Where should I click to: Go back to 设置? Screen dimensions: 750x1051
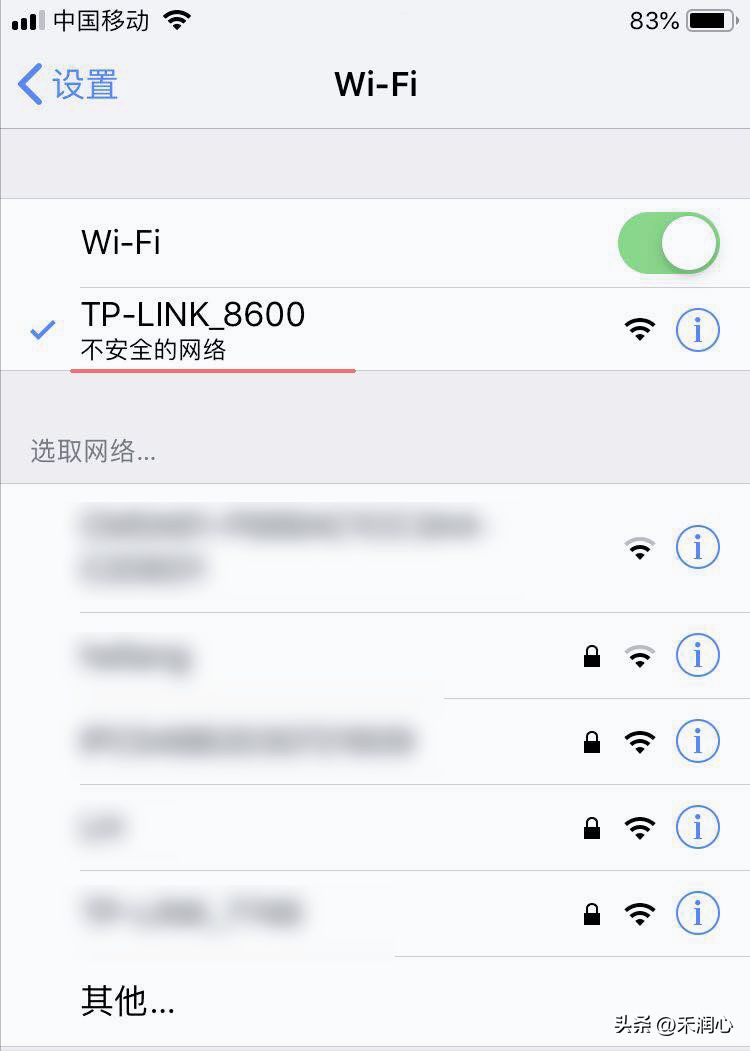point(68,85)
